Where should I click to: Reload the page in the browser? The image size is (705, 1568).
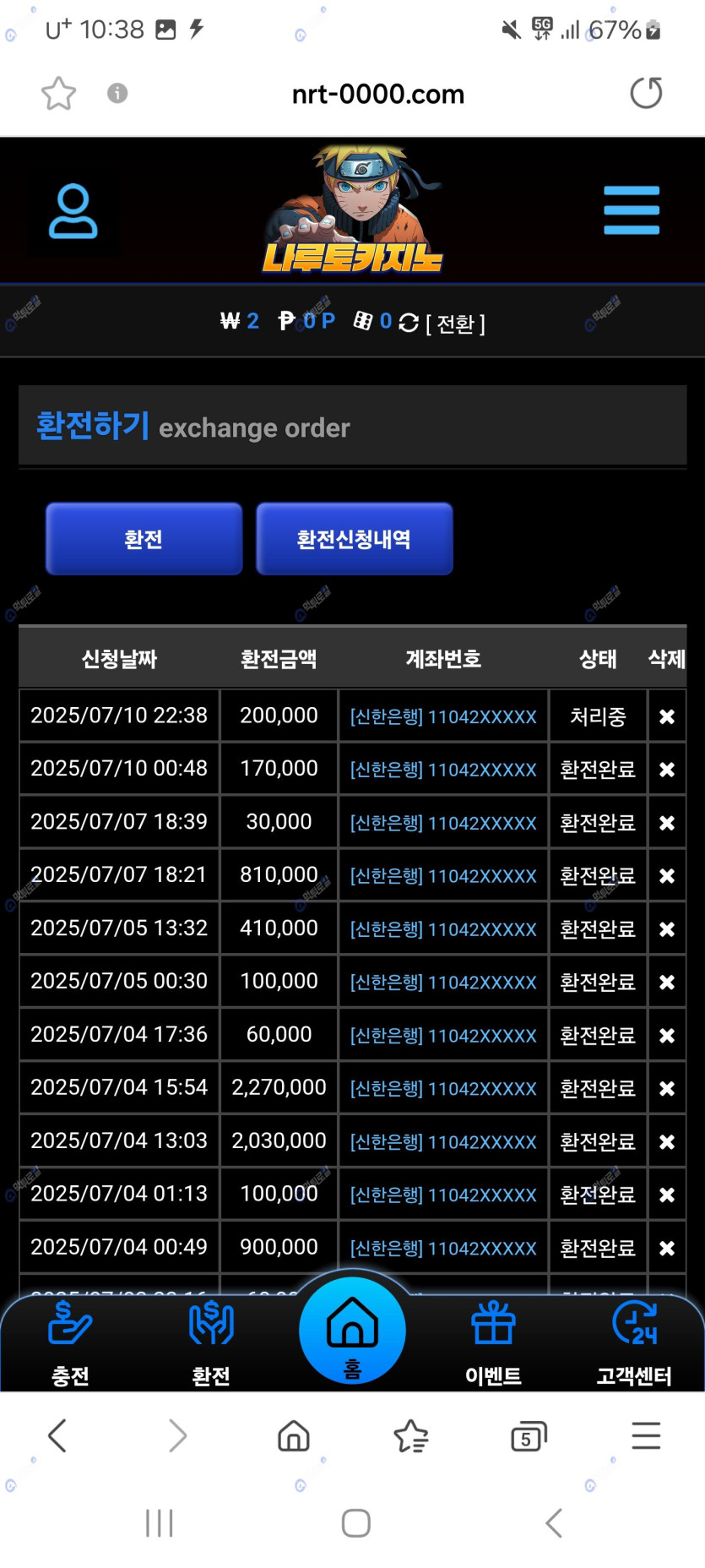click(x=646, y=93)
